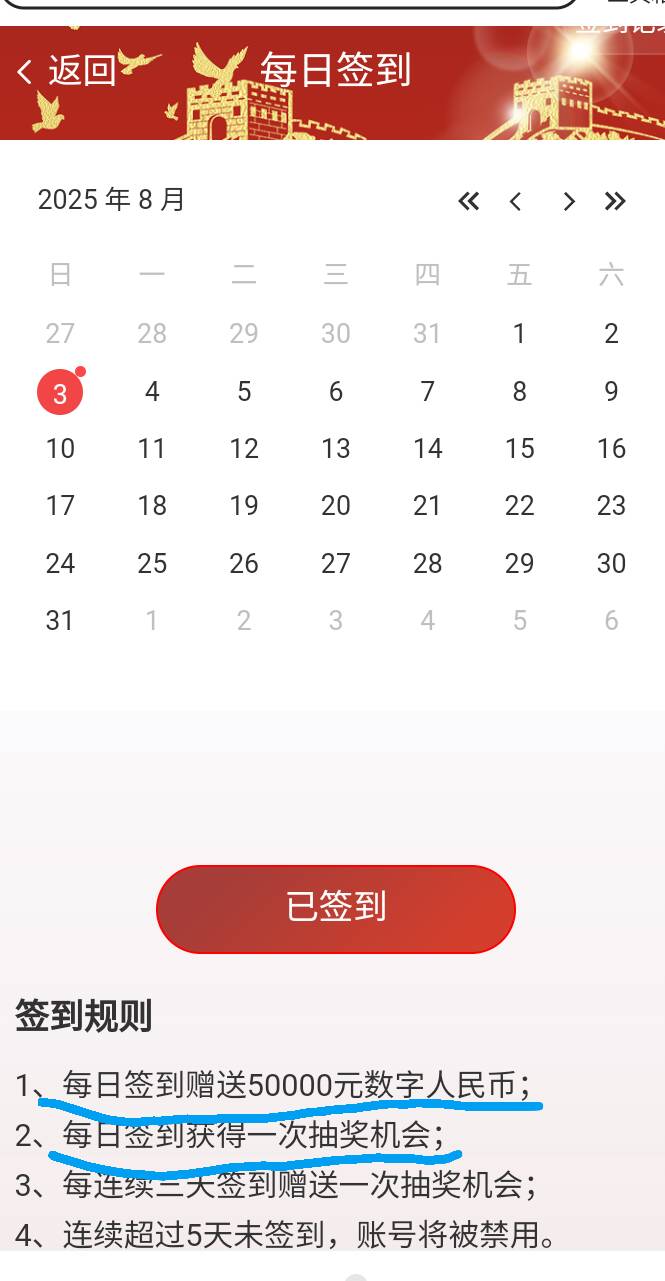Select August 9 on the calendar
This screenshot has height=1281, width=665.
[x=611, y=392]
